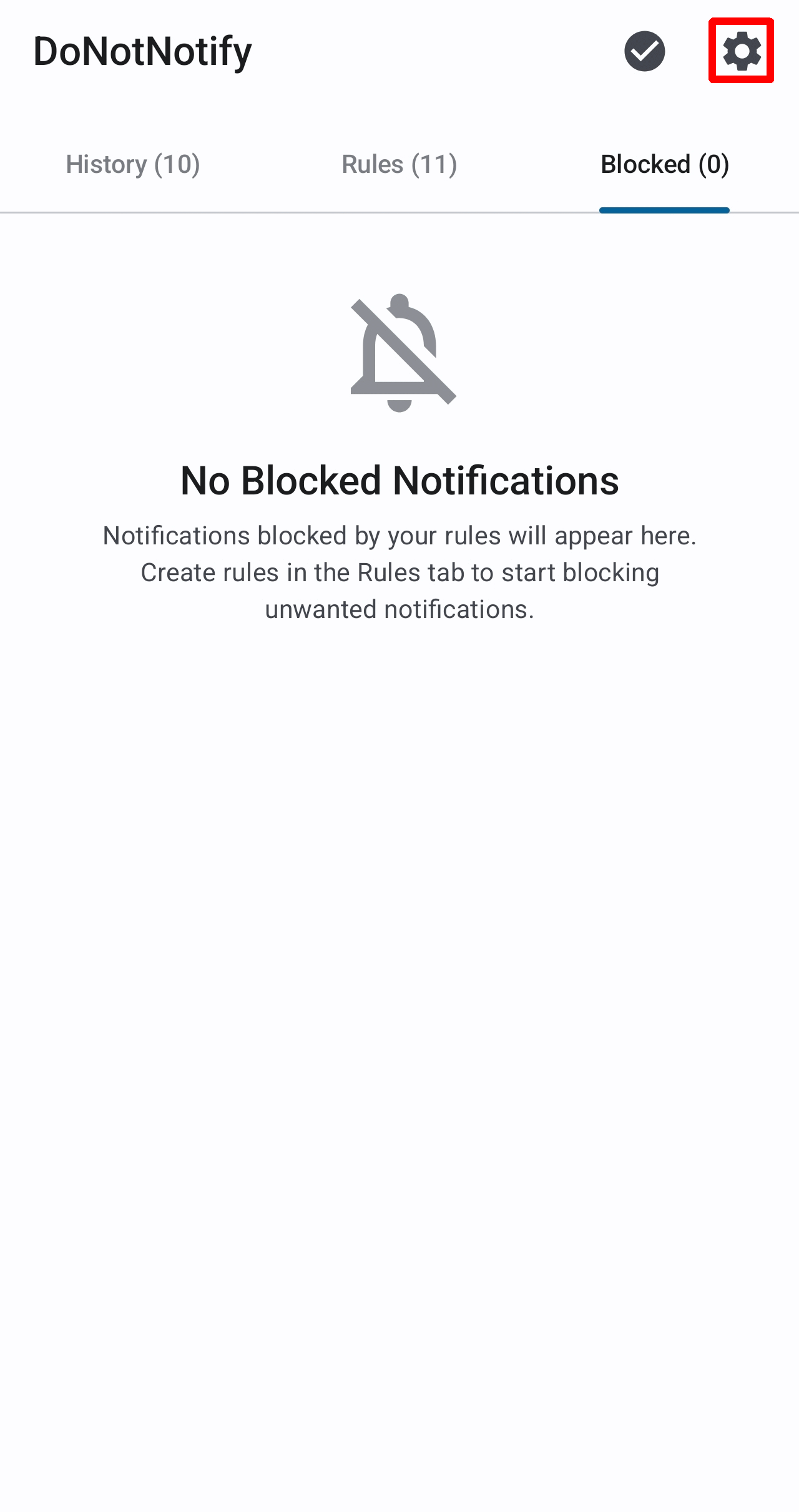Switch to the History tab
Viewport: 799px width, 1512px height.
pos(133,165)
